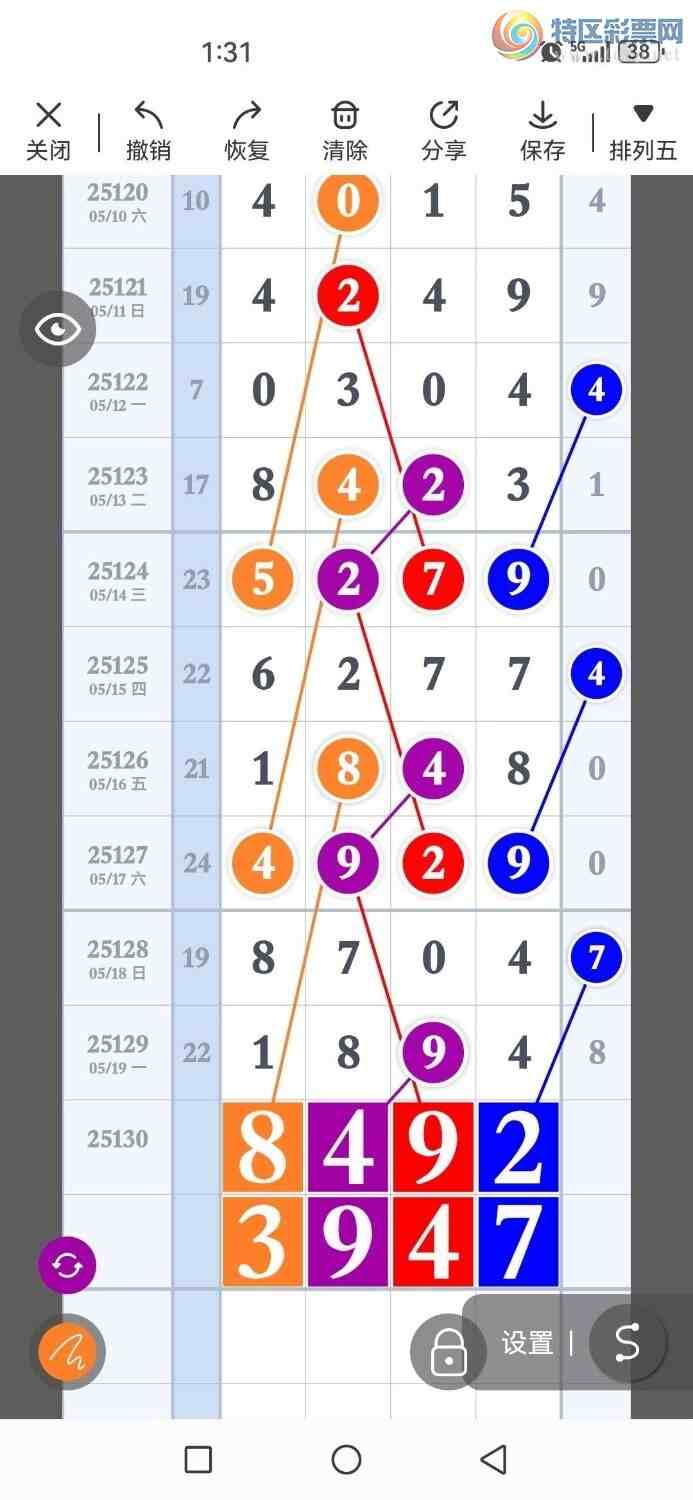Save the chart with 保存

542,131
